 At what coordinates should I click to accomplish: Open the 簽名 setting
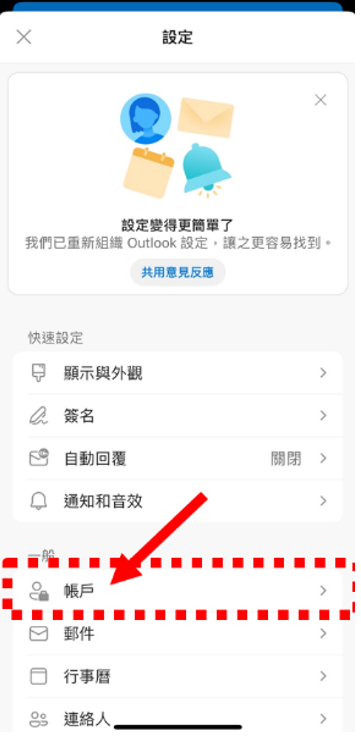(x=178, y=416)
